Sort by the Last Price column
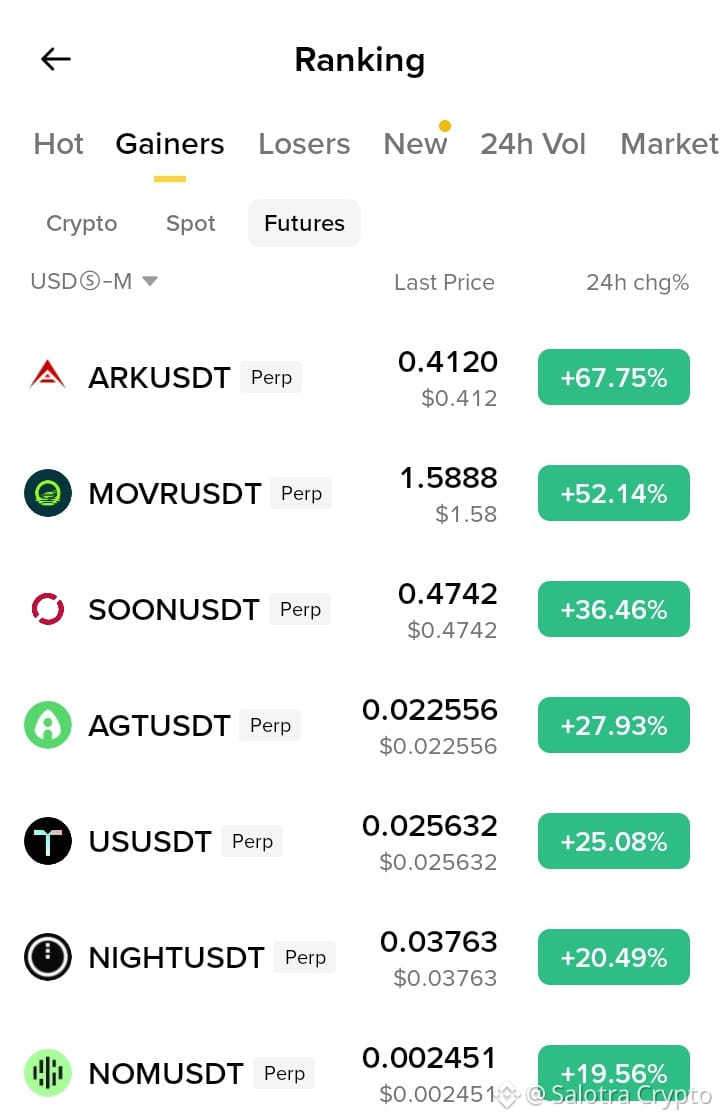 [444, 283]
